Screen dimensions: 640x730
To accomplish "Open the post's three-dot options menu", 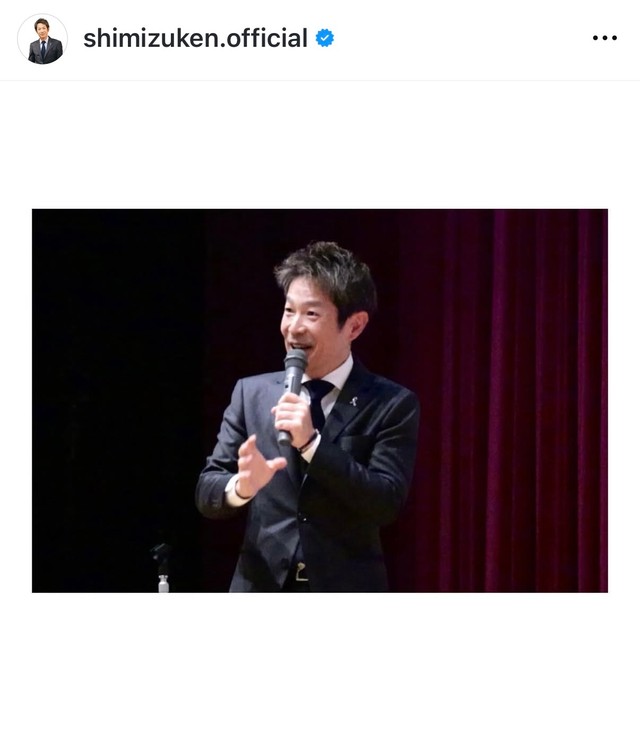I will click(604, 39).
